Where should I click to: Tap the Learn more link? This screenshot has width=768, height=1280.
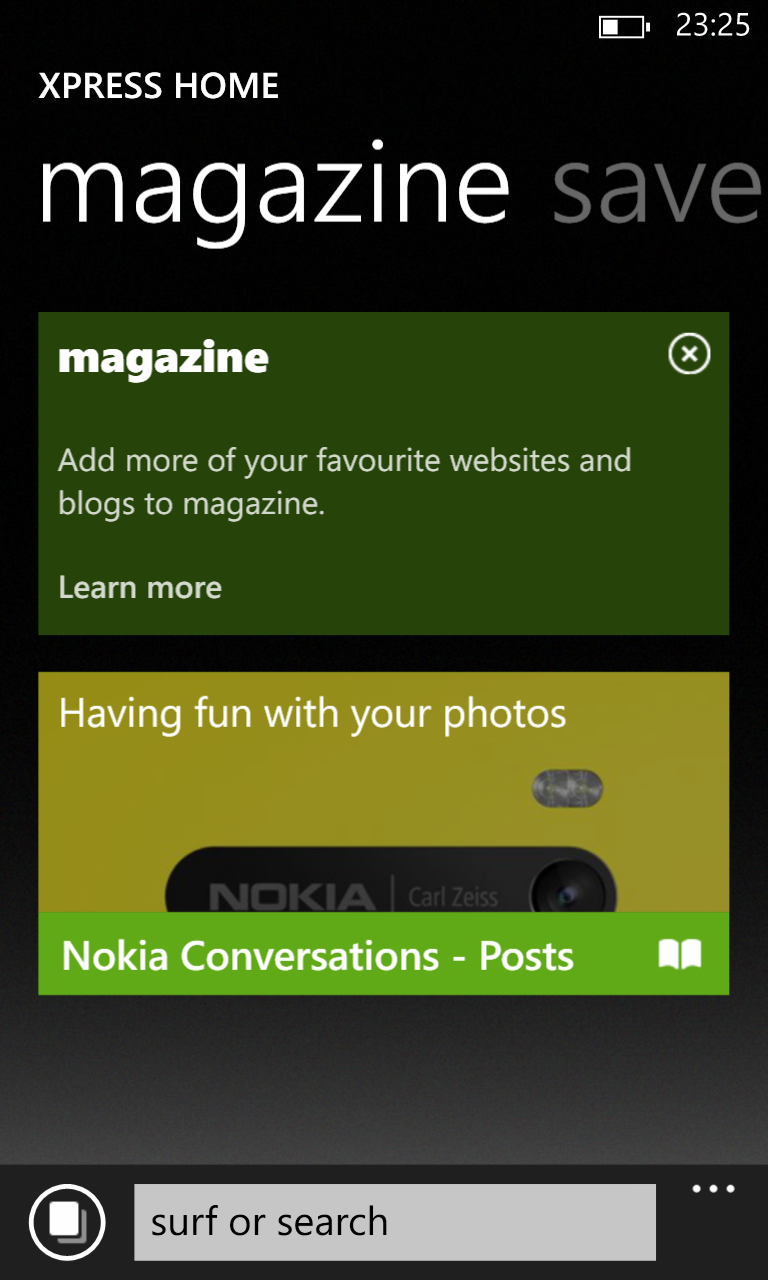[x=140, y=587]
